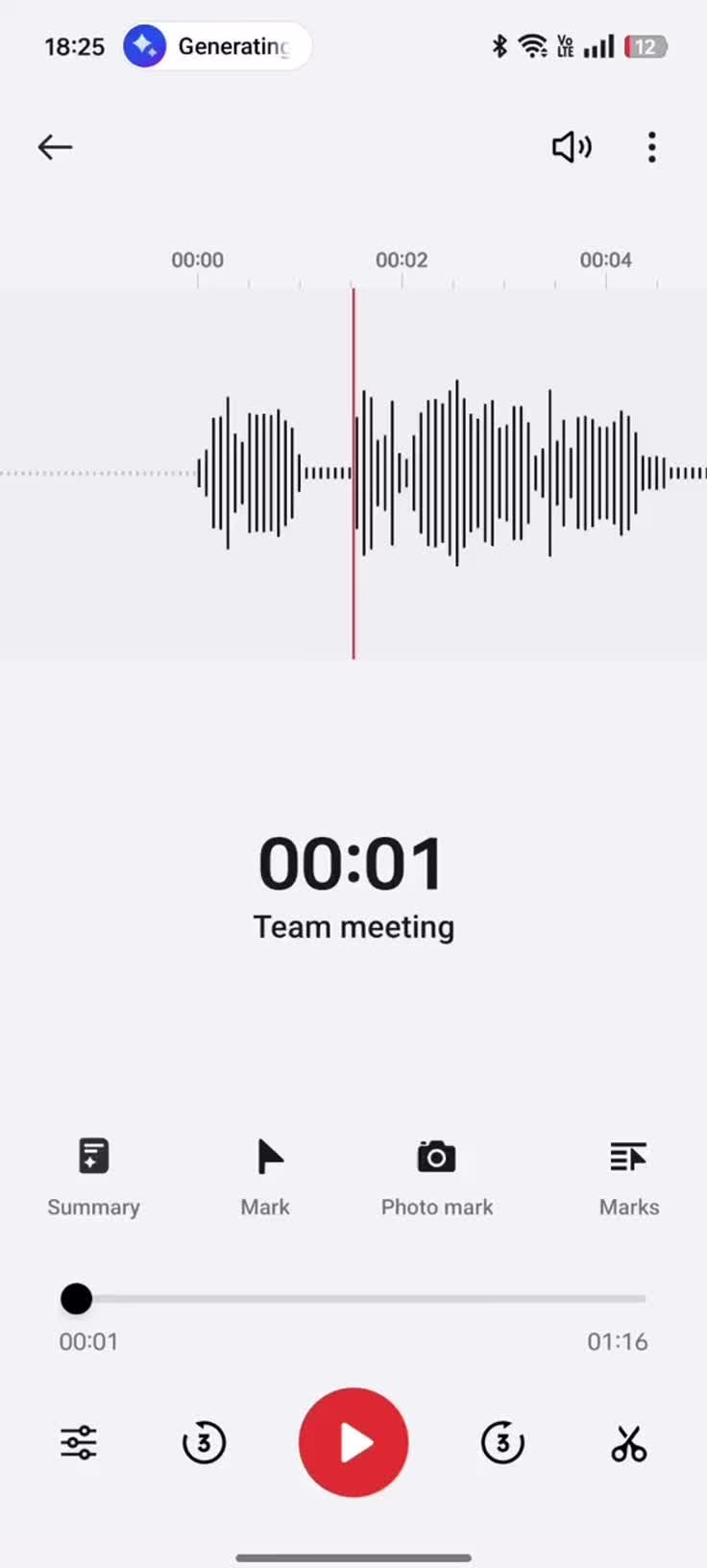Skip forward 3 seconds

[x=502, y=1442]
